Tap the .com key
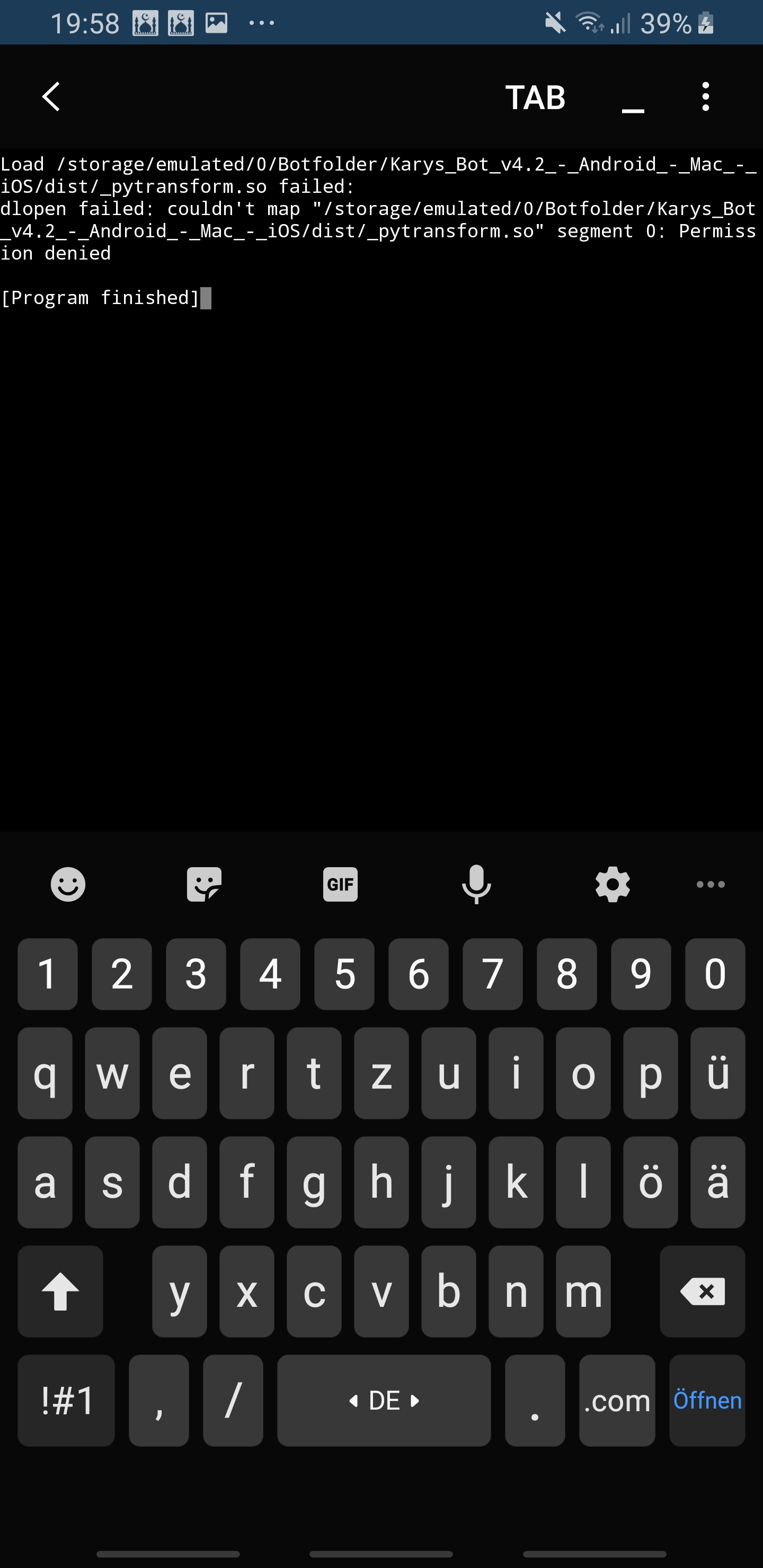 pyautogui.click(x=617, y=1400)
